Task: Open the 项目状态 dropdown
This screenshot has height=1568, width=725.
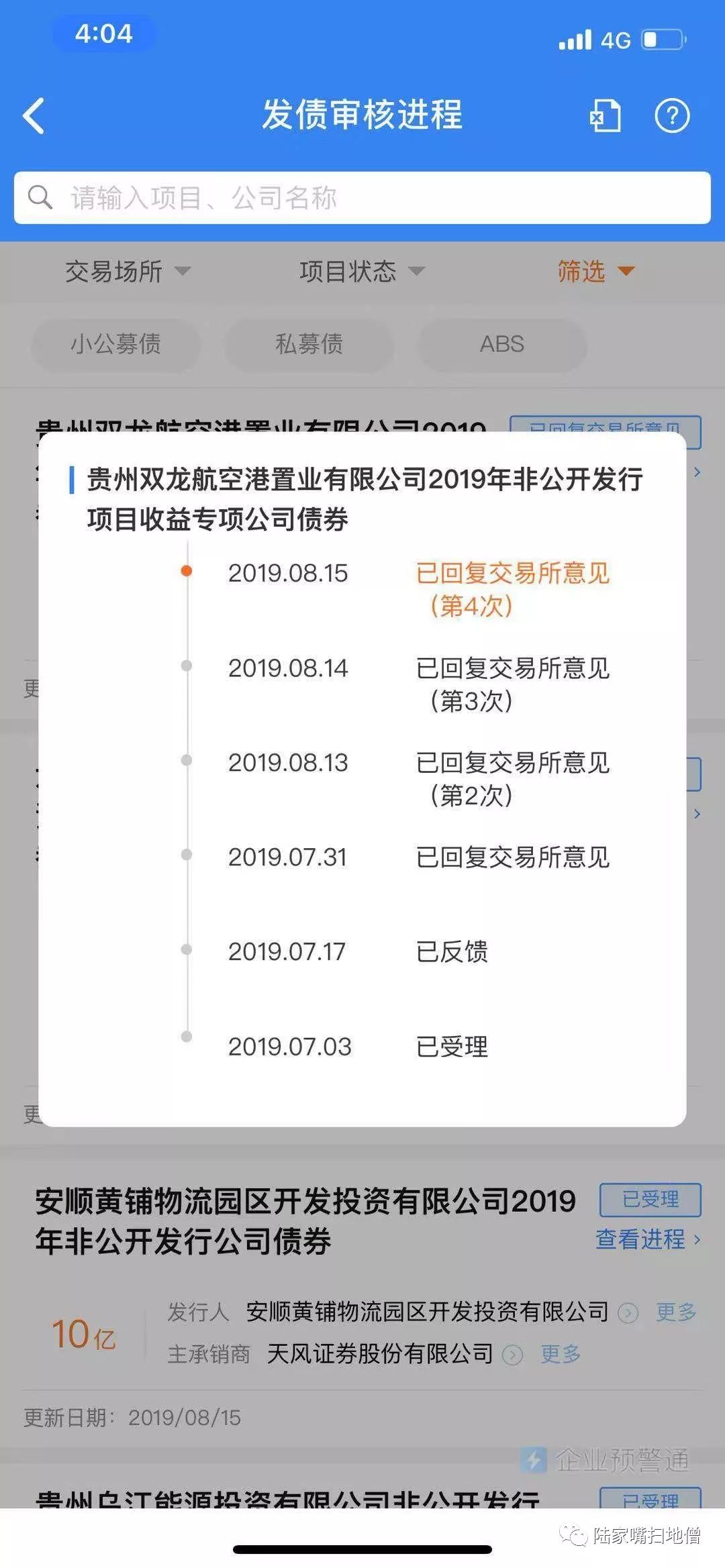Action: (x=360, y=272)
